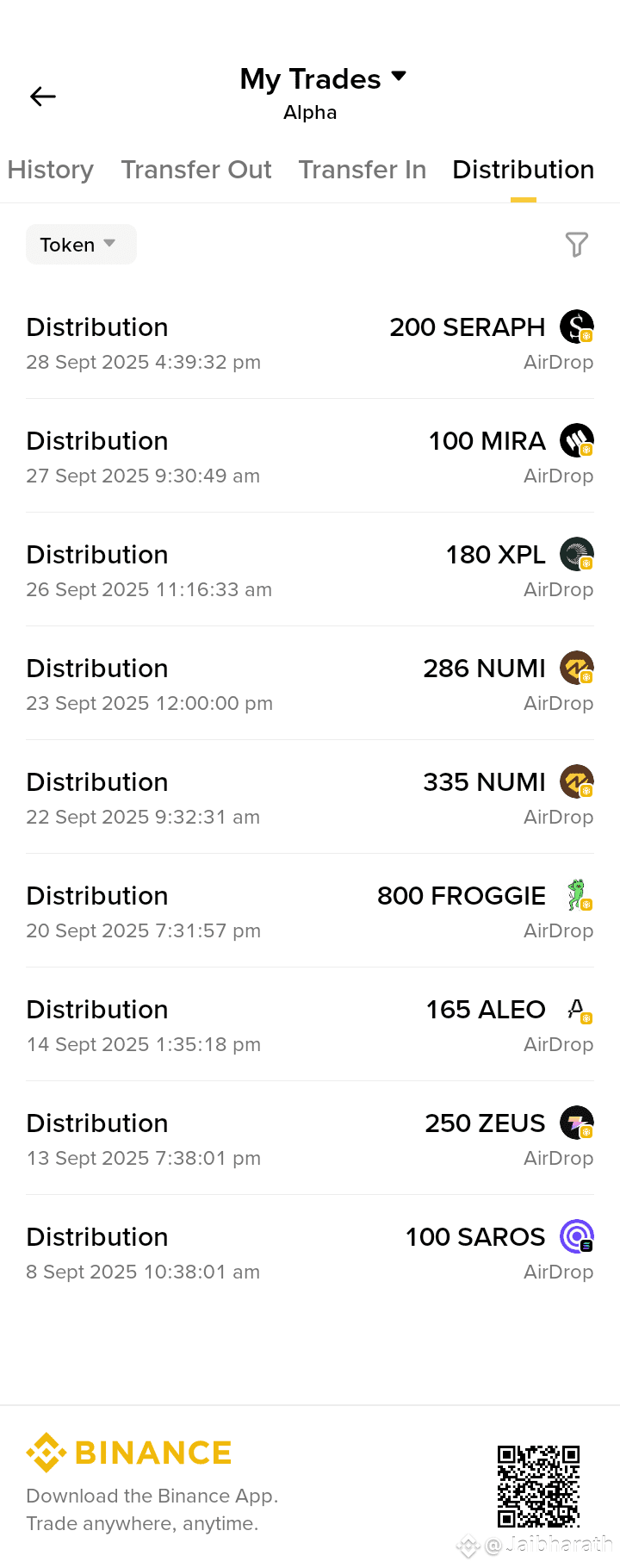Switch to the Transfer In tab
This screenshot has width=620, height=1568.
[x=363, y=170]
